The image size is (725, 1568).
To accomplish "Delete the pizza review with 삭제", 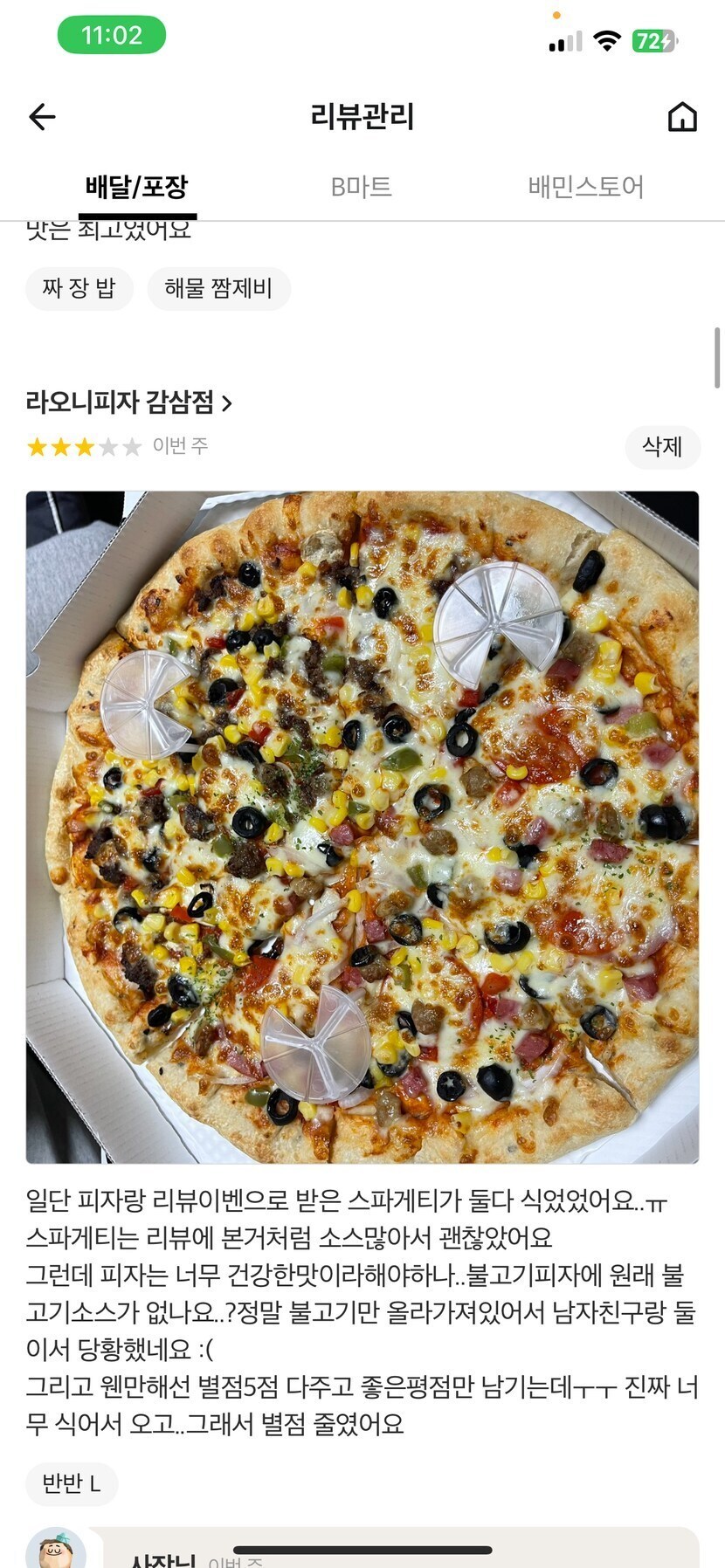I will click(x=661, y=447).
